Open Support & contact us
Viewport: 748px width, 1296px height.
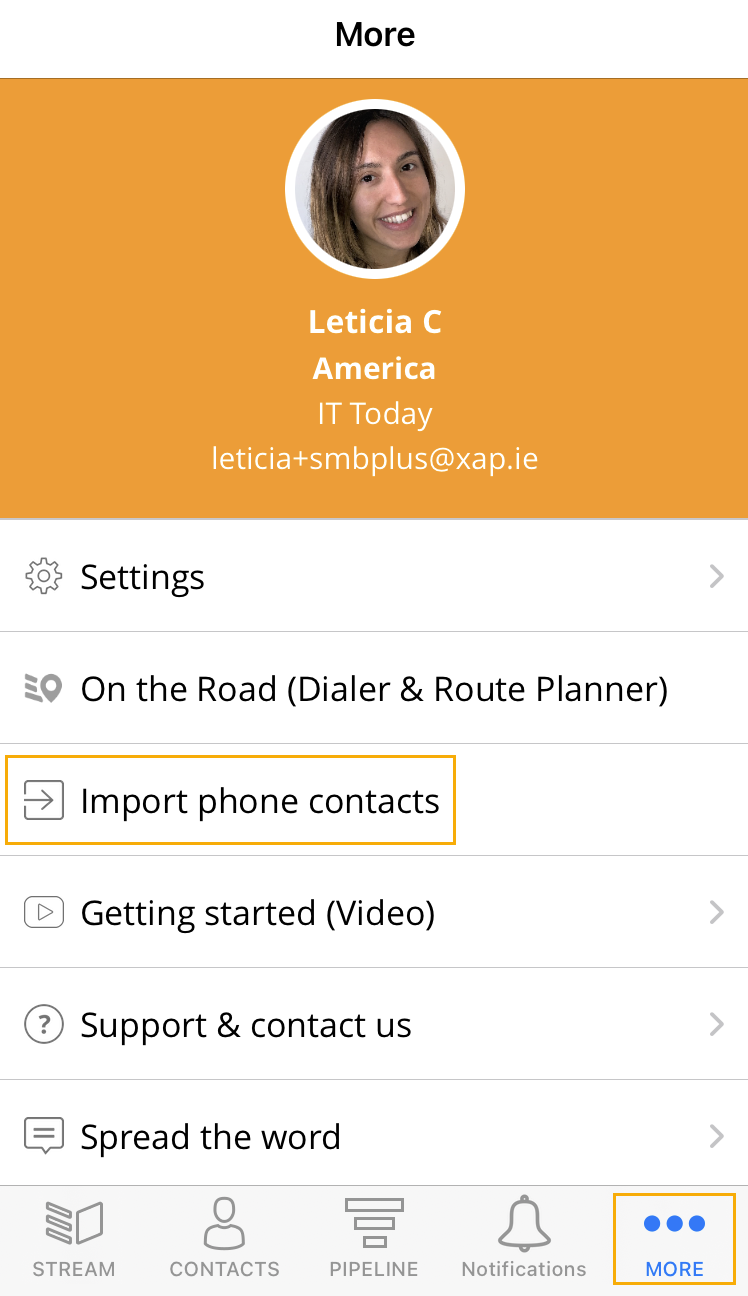coord(374,1024)
